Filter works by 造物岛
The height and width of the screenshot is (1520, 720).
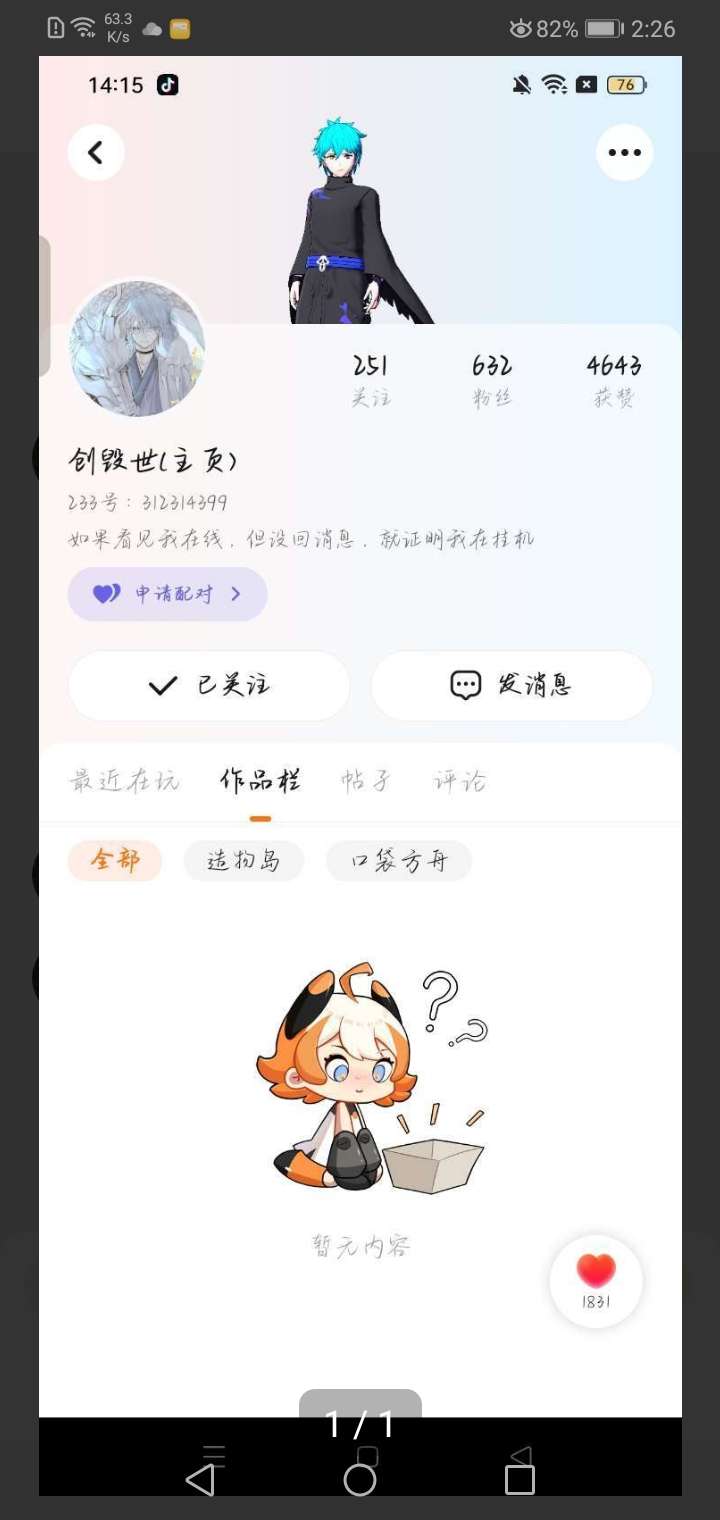tap(244, 860)
